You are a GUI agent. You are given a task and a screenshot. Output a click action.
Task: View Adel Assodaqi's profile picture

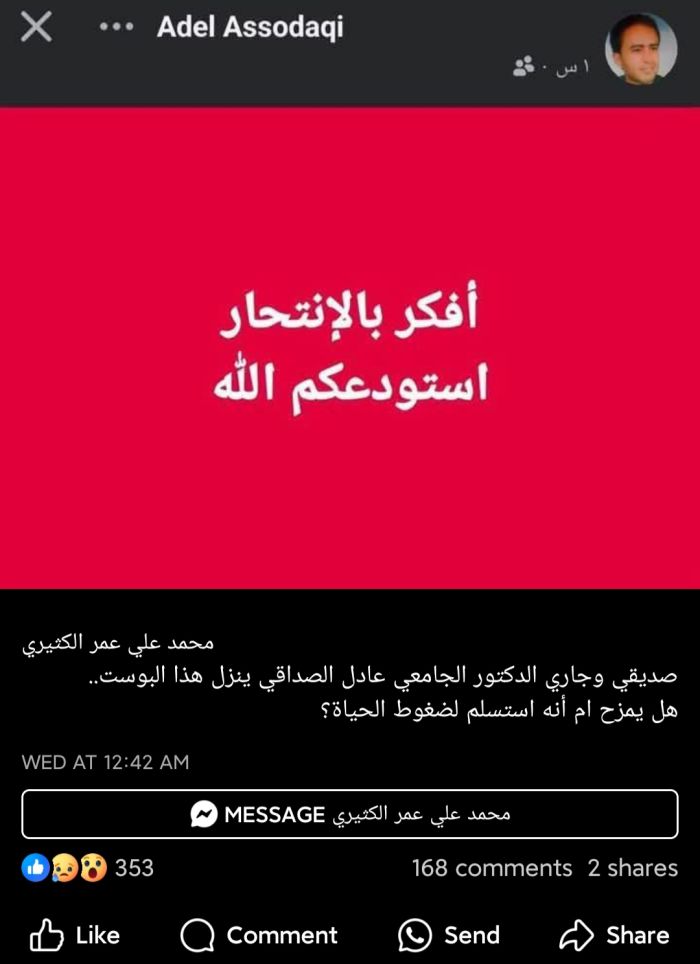[642, 49]
